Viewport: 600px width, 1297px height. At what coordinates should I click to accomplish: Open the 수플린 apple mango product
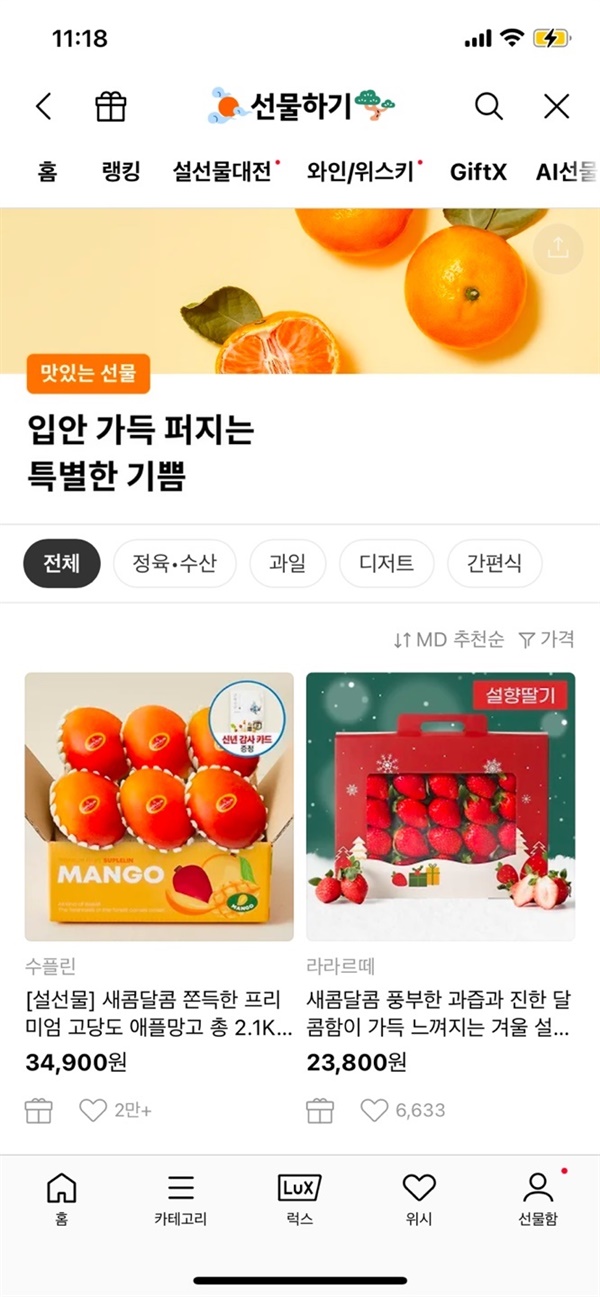(x=159, y=806)
